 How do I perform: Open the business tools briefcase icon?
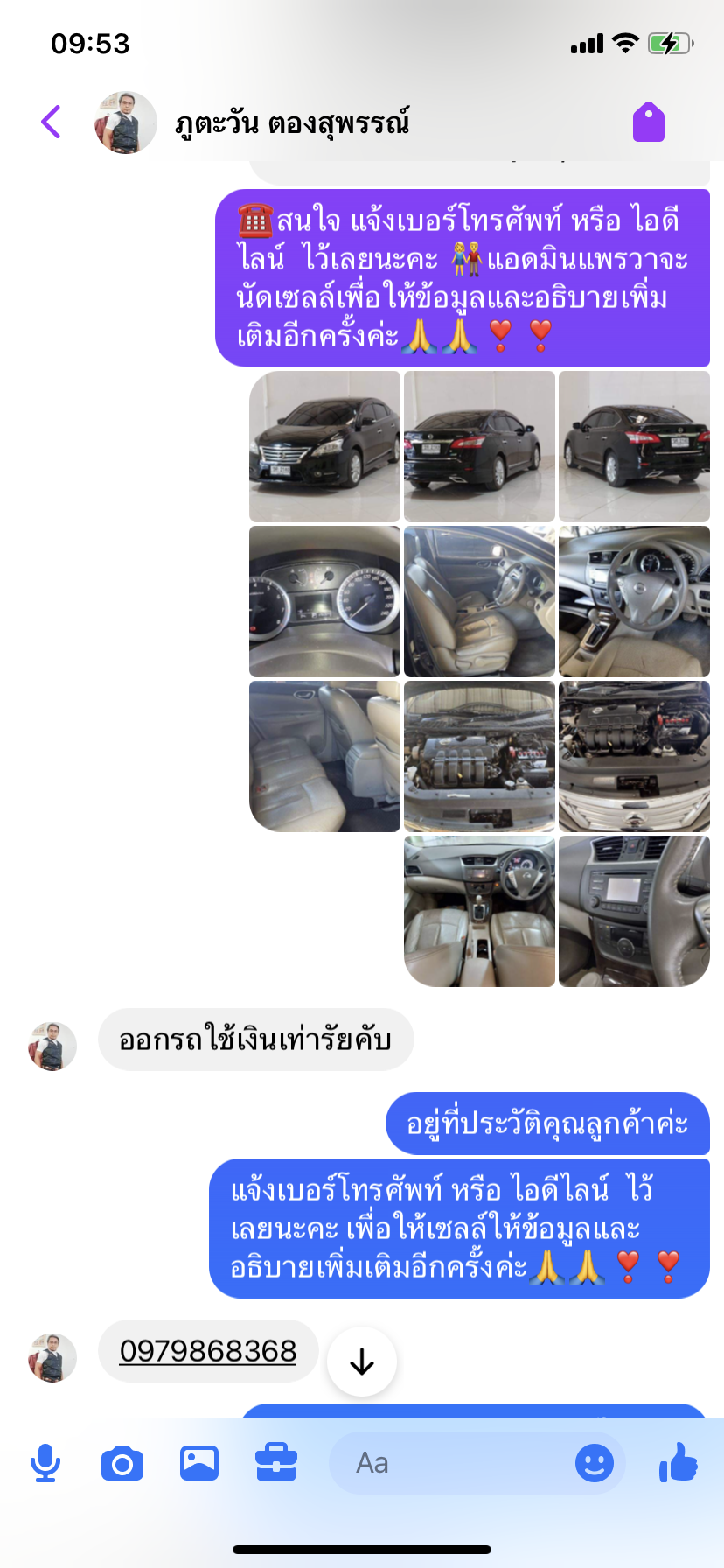coord(276,1463)
